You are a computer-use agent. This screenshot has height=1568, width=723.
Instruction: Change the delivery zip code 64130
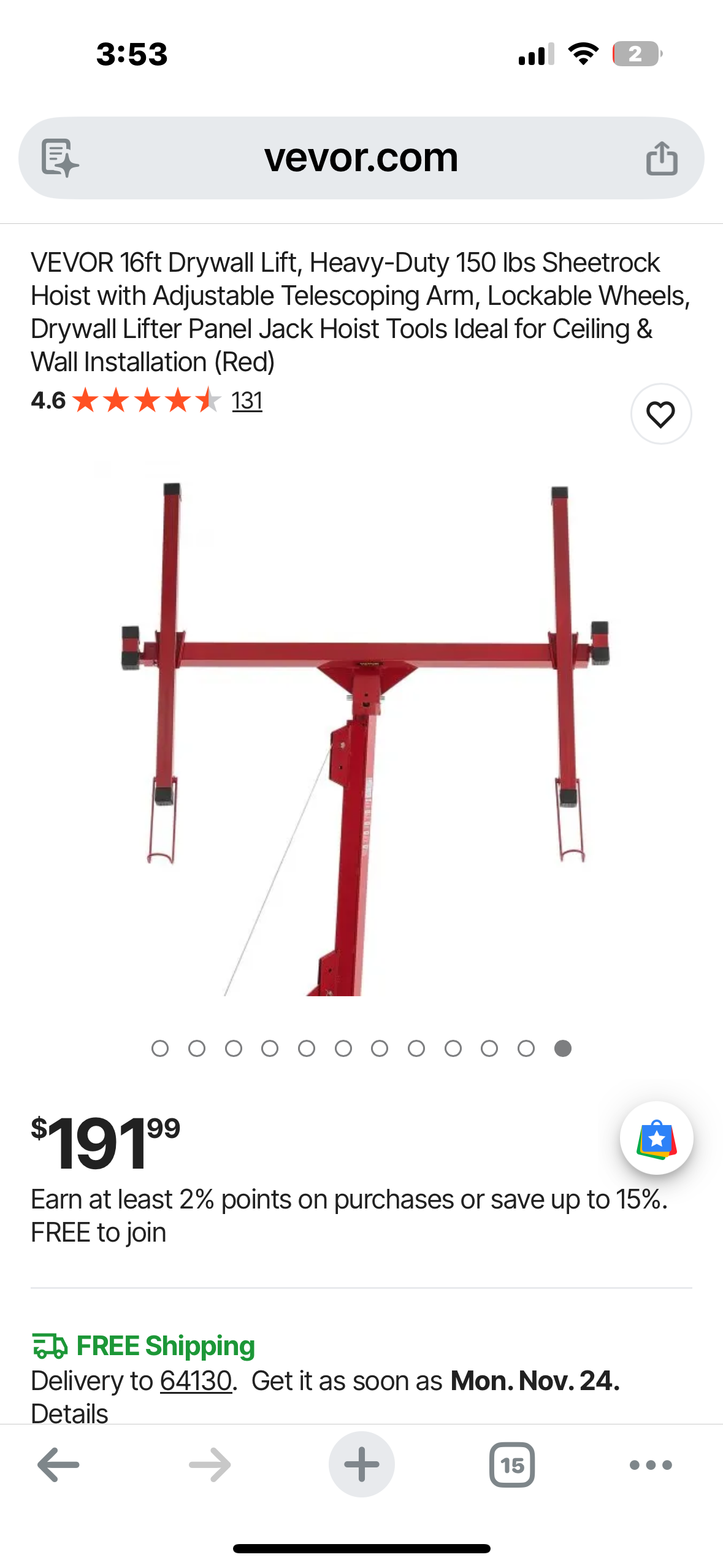coord(195,1381)
